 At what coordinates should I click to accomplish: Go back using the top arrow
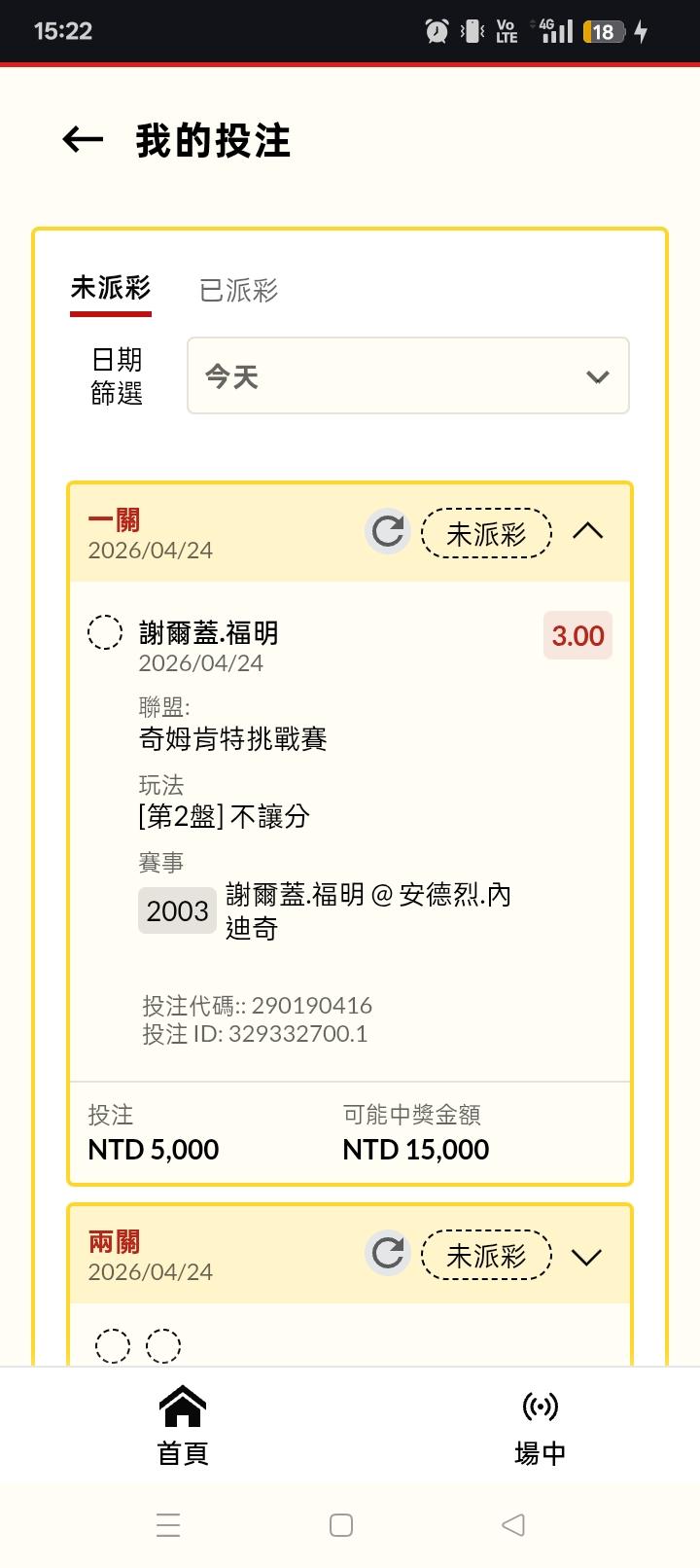(x=83, y=141)
